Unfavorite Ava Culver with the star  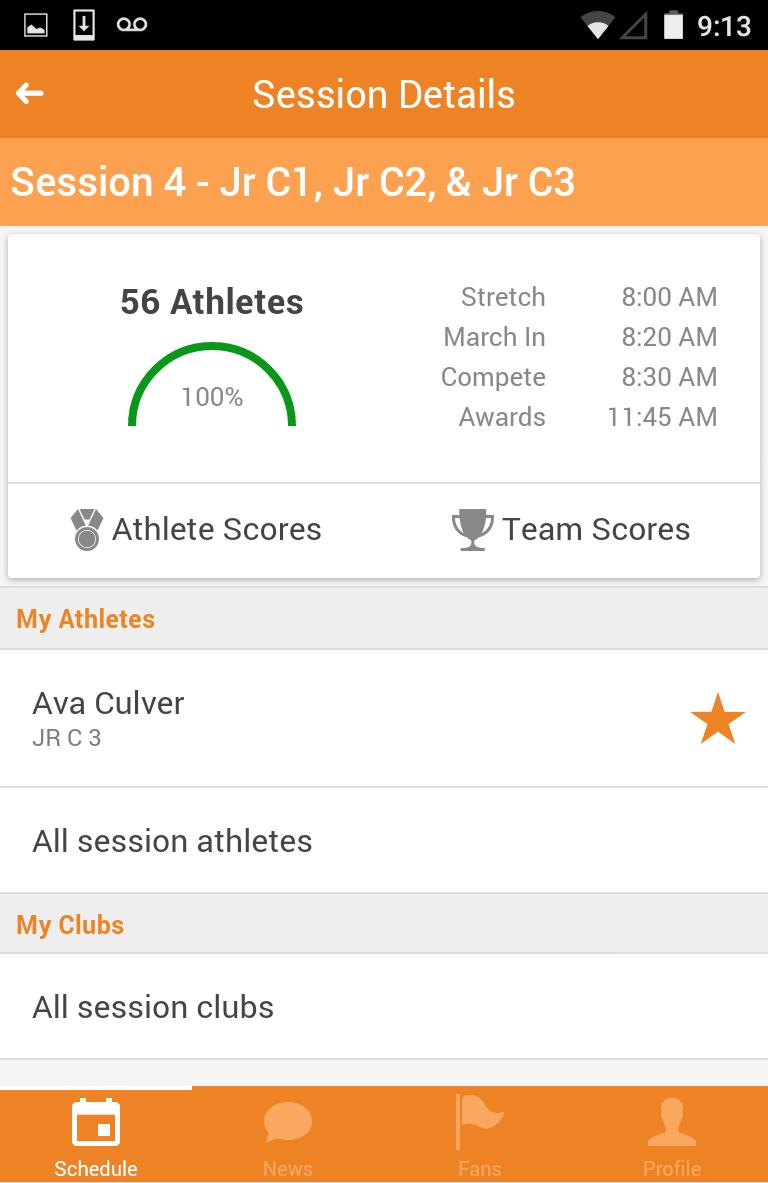[717, 720]
